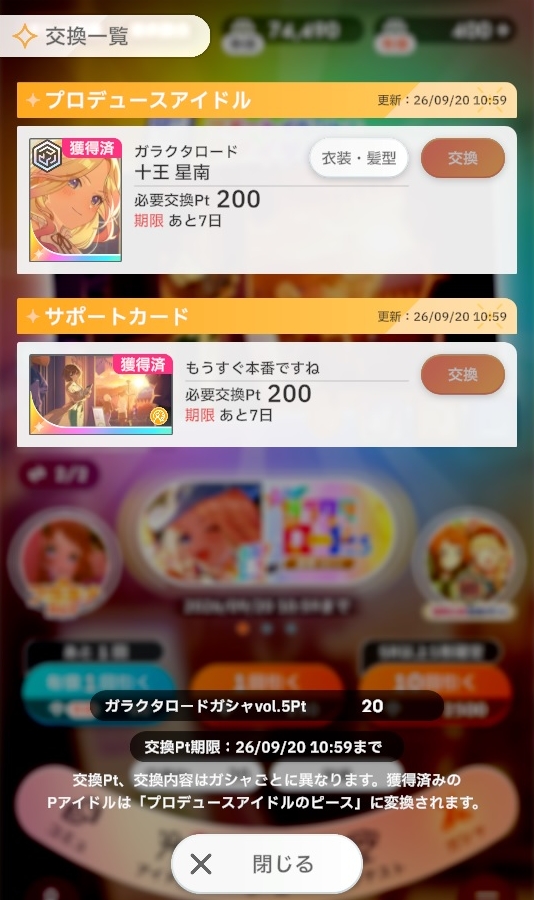Open 衣装・髪型 for 十王 星南
This screenshot has width=534, height=900.
coord(359,158)
